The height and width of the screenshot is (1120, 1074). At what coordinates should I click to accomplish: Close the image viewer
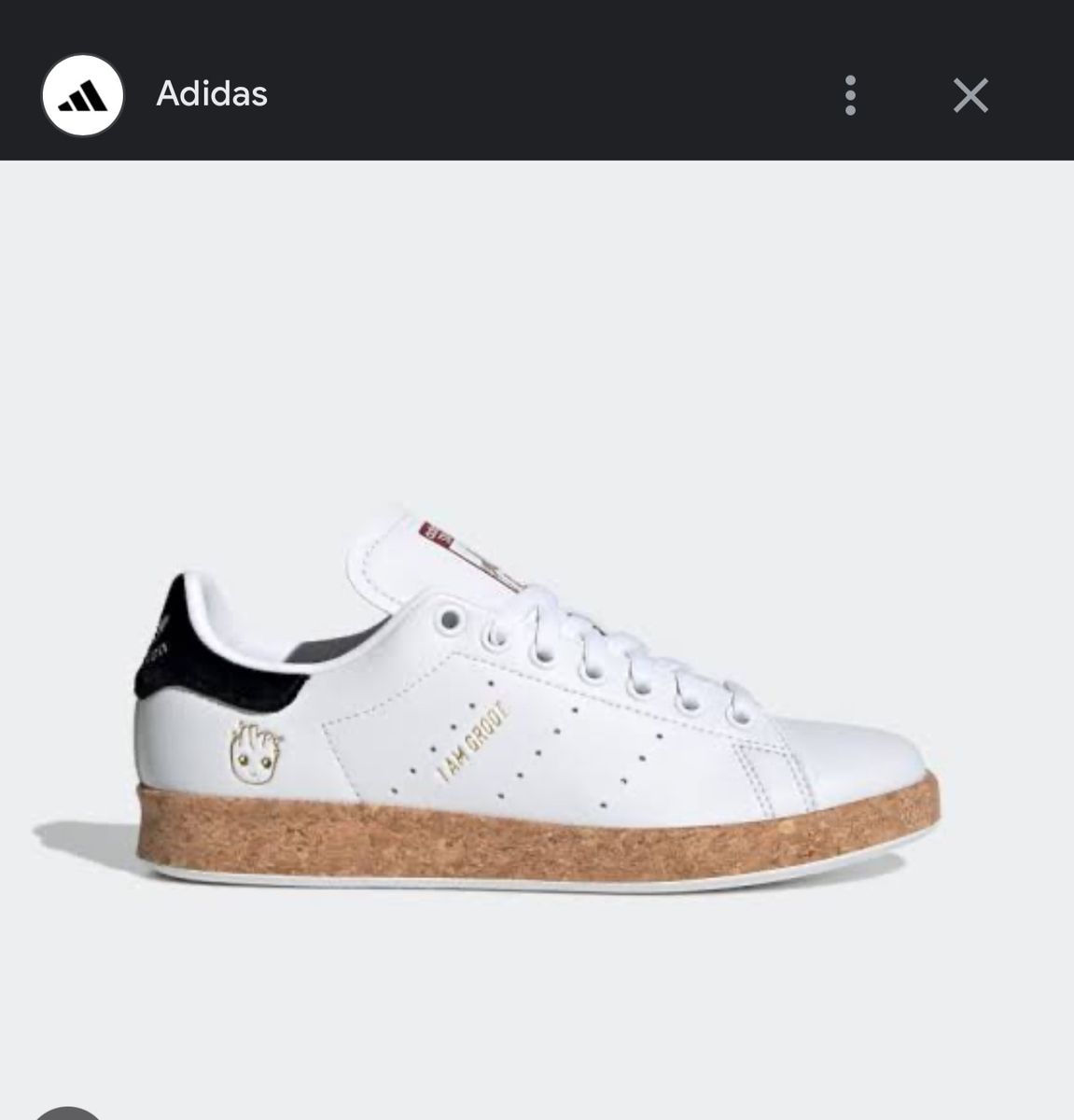coord(970,95)
